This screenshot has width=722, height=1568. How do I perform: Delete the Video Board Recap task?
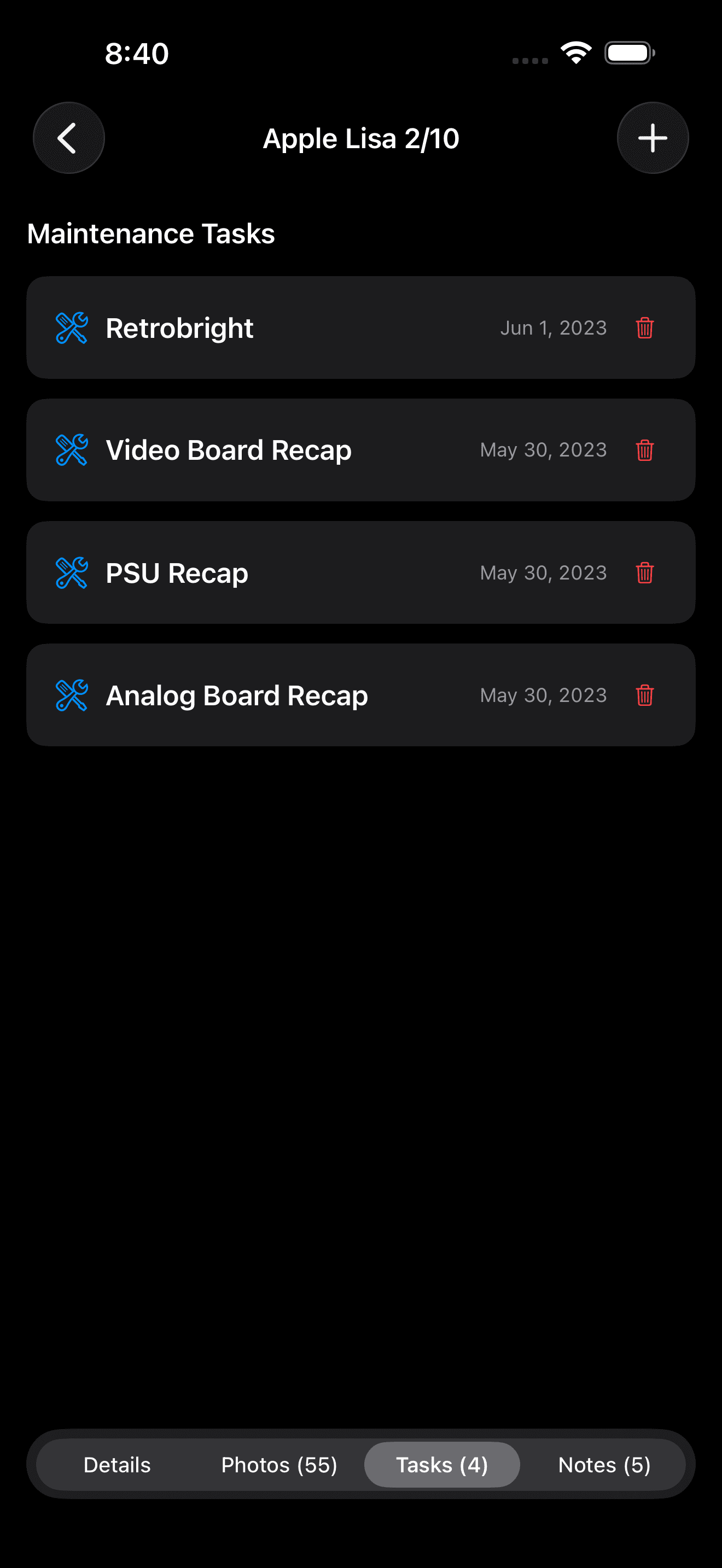click(x=645, y=450)
